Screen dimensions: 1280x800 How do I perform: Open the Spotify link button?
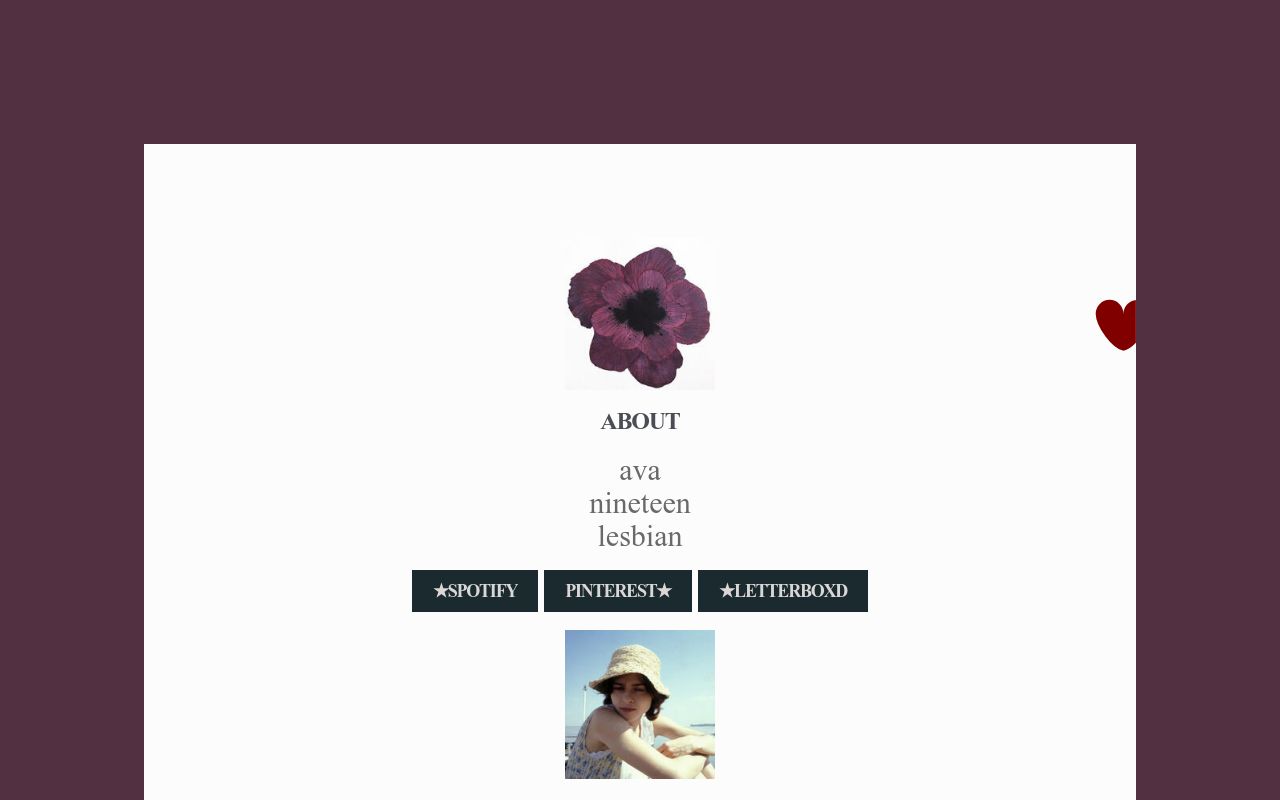pyautogui.click(x=475, y=591)
